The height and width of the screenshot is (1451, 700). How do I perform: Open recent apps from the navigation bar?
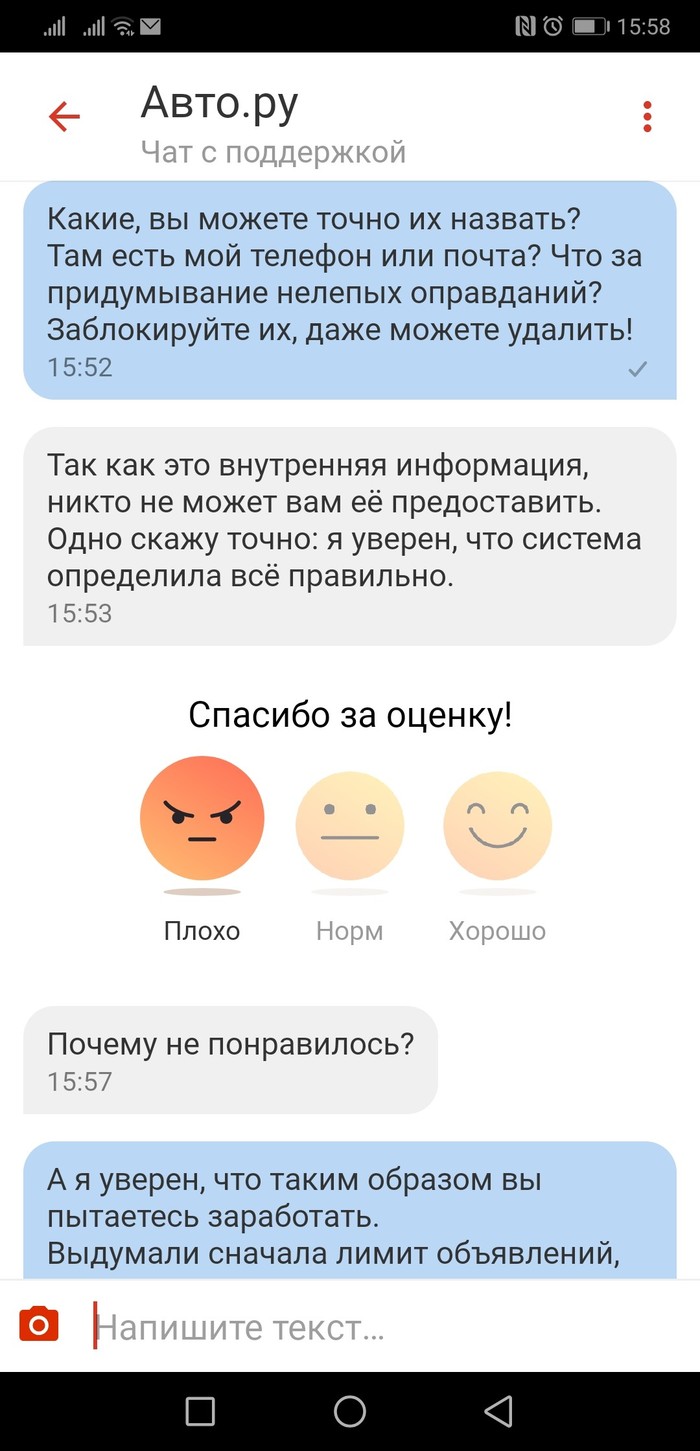coord(200,1411)
